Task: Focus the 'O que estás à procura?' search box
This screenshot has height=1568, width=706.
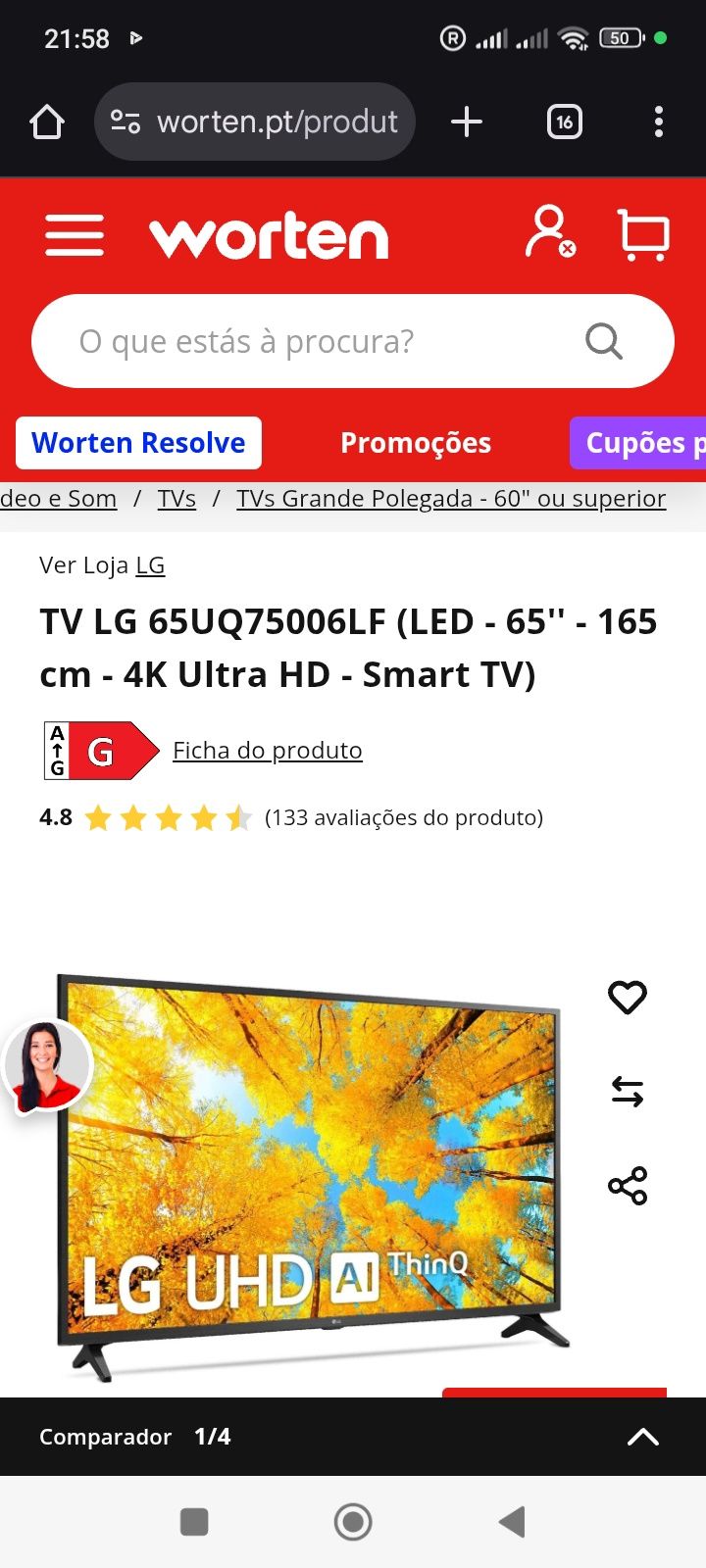Action: [x=324, y=342]
